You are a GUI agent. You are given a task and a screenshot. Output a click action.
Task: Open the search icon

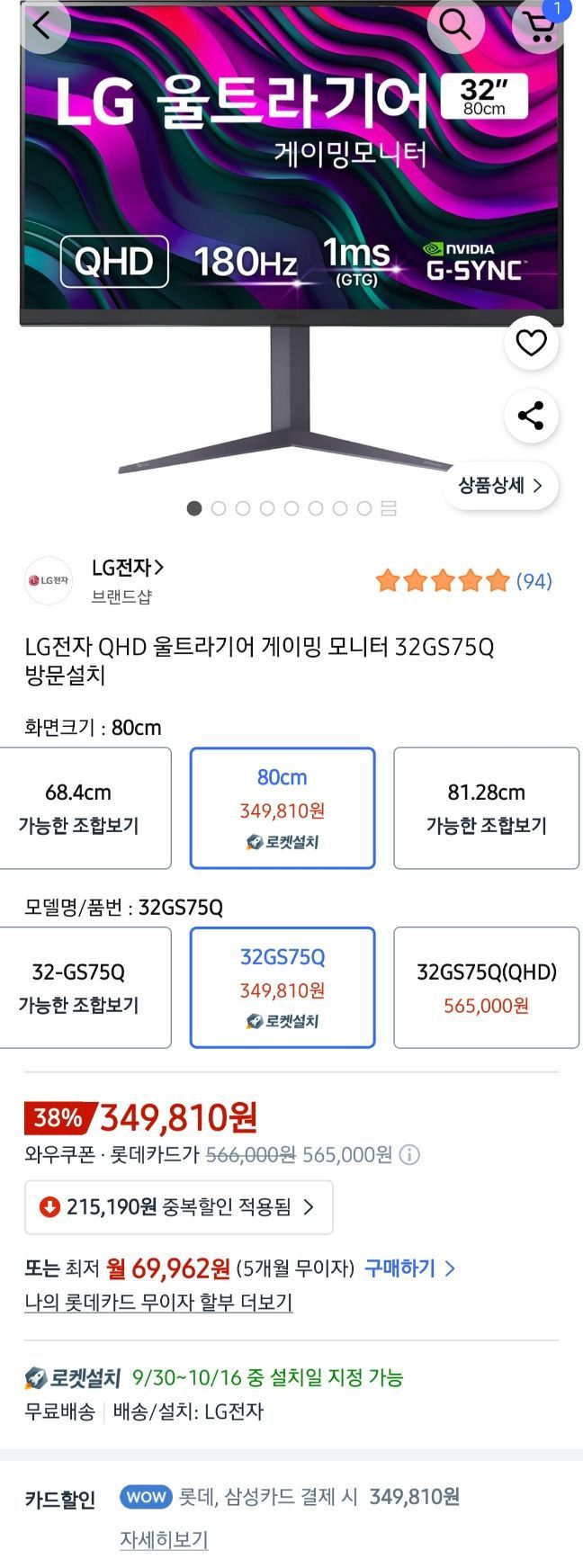pos(455,25)
